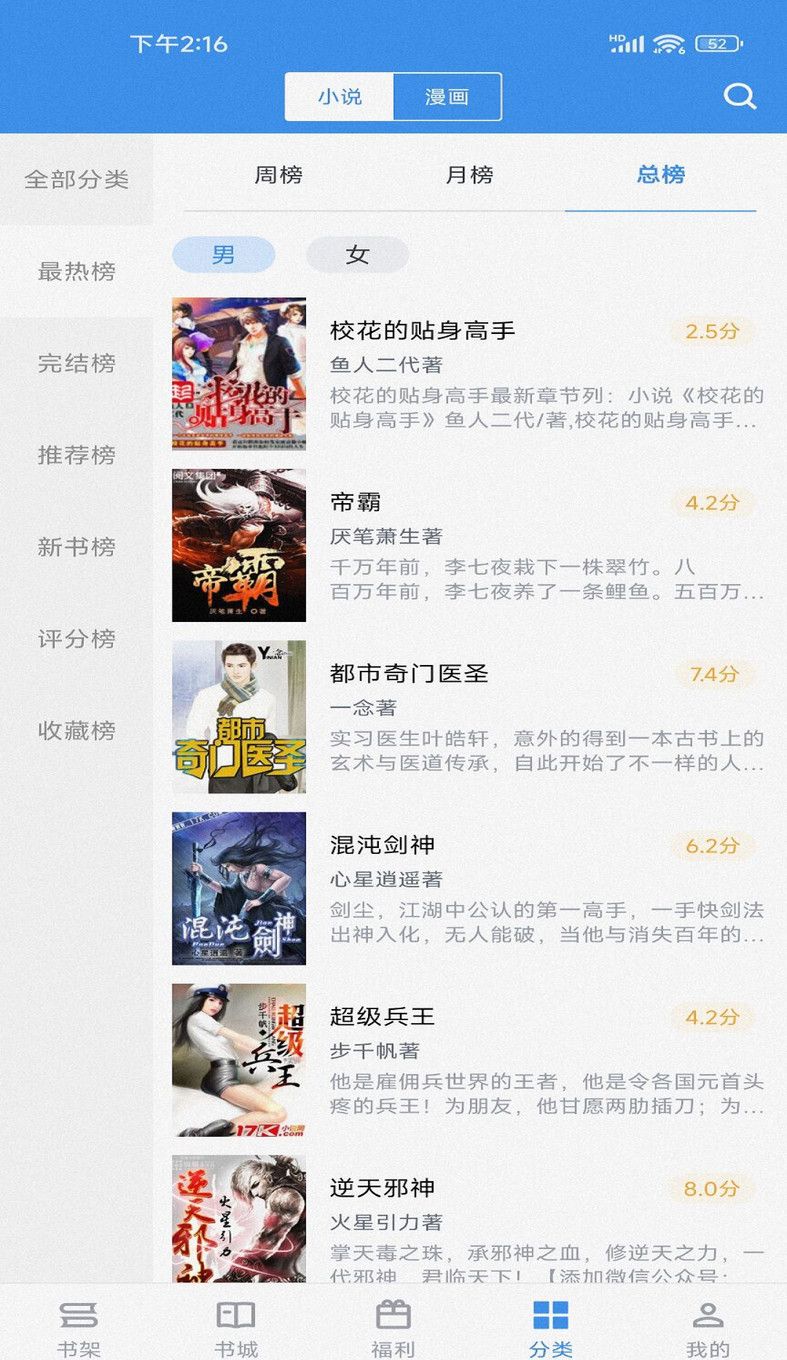Open the 混沌剑神 cover thumbnail
This screenshot has height=1360, width=787.
pyautogui.click(x=240, y=886)
